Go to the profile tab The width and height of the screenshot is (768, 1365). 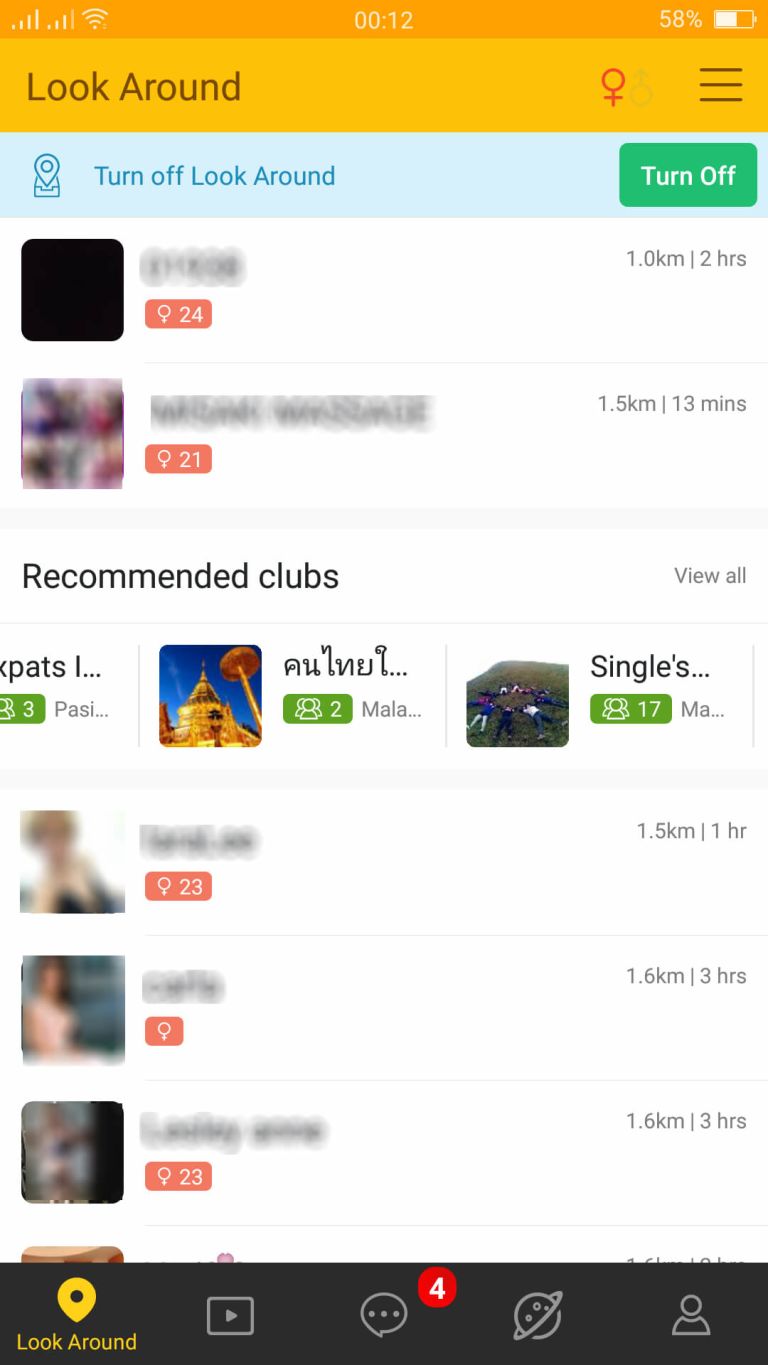[690, 1315]
